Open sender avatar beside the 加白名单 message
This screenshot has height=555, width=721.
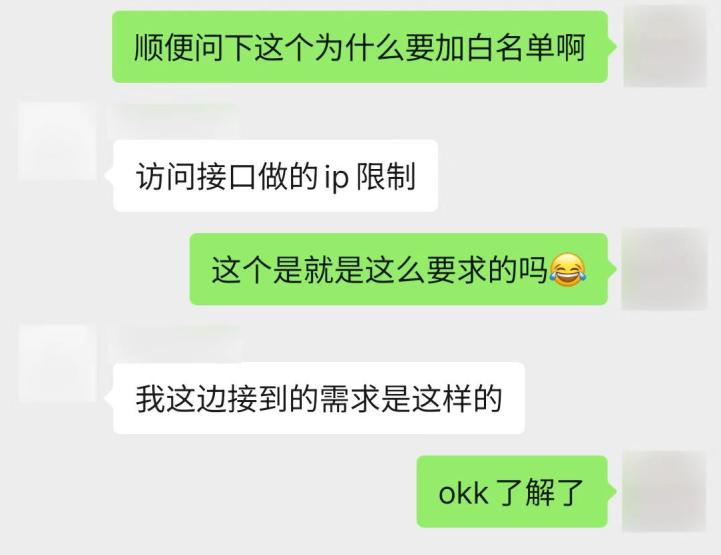(663, 46)
